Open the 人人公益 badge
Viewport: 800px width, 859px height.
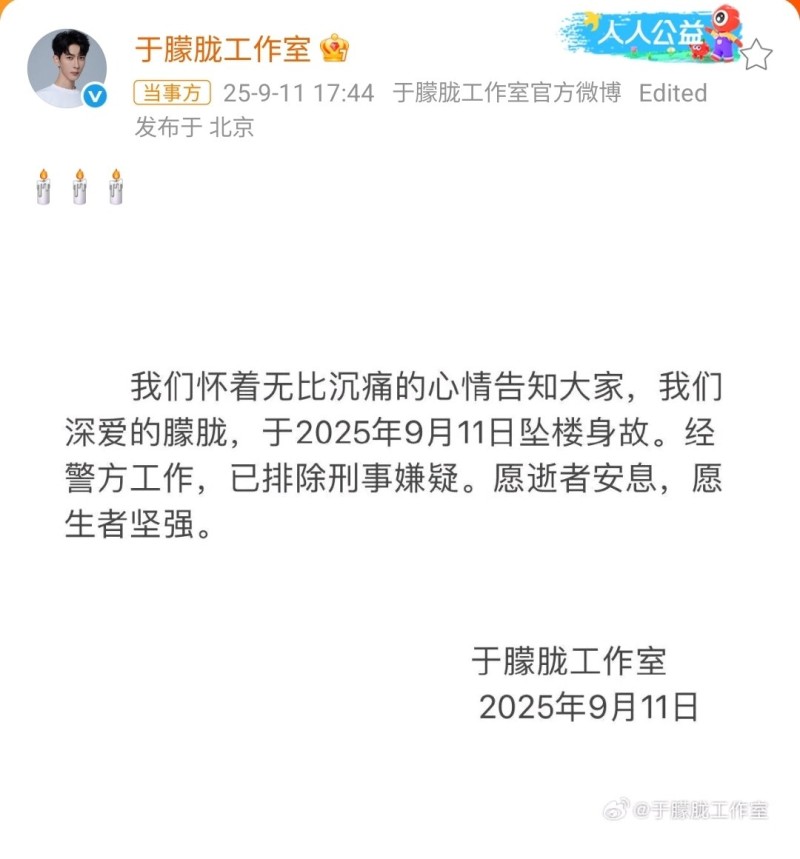[652, 36]
